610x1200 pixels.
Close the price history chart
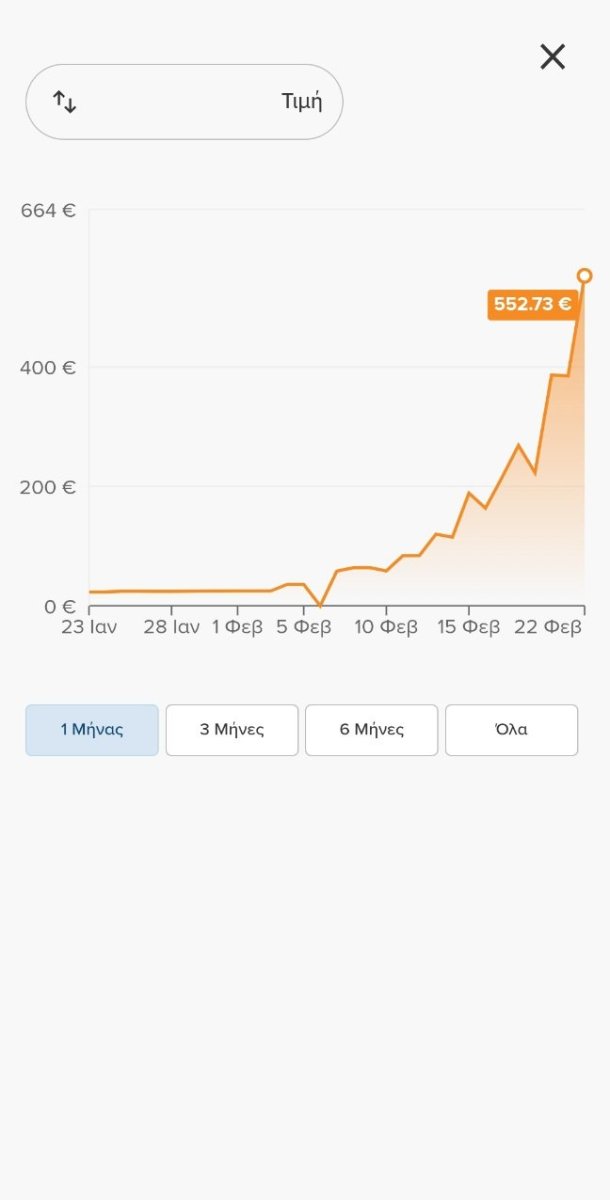553,57
